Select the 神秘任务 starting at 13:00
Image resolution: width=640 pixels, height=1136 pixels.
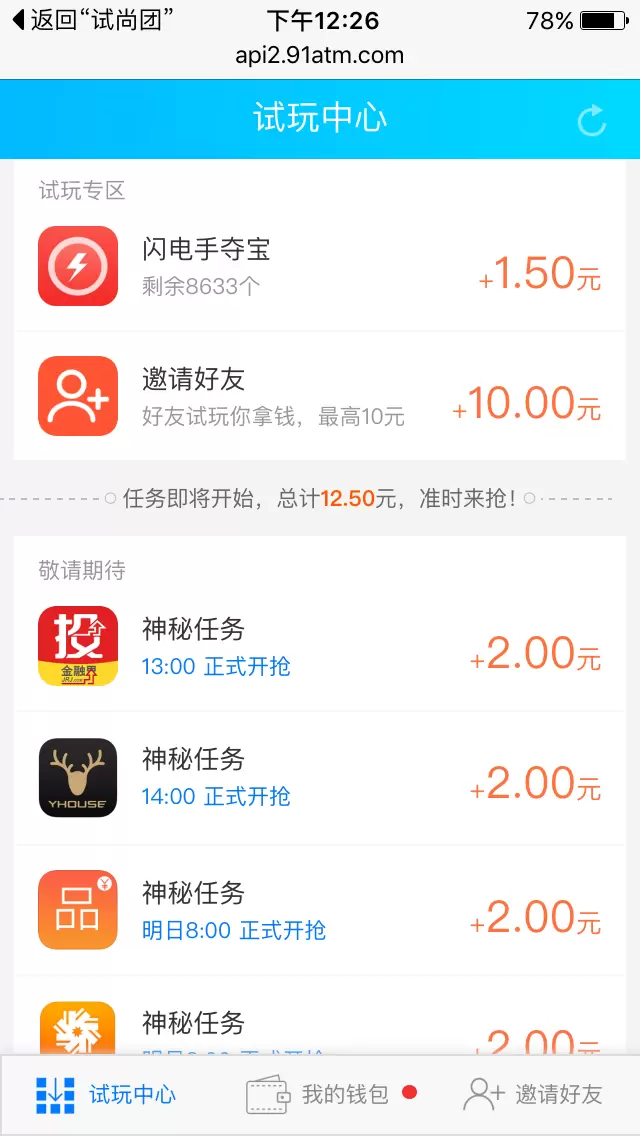point(320,647)
